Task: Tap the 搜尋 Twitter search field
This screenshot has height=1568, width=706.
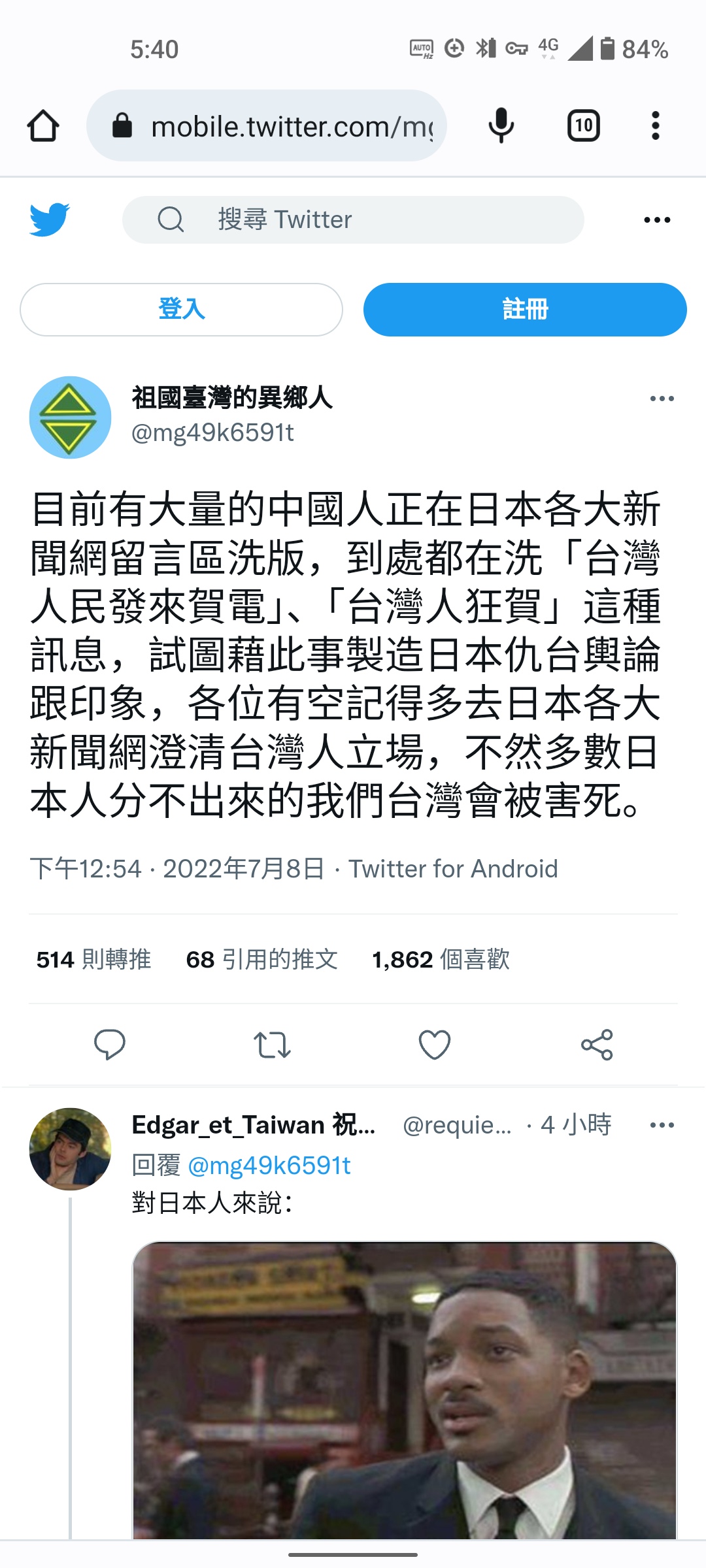Action: pos(353,220)
